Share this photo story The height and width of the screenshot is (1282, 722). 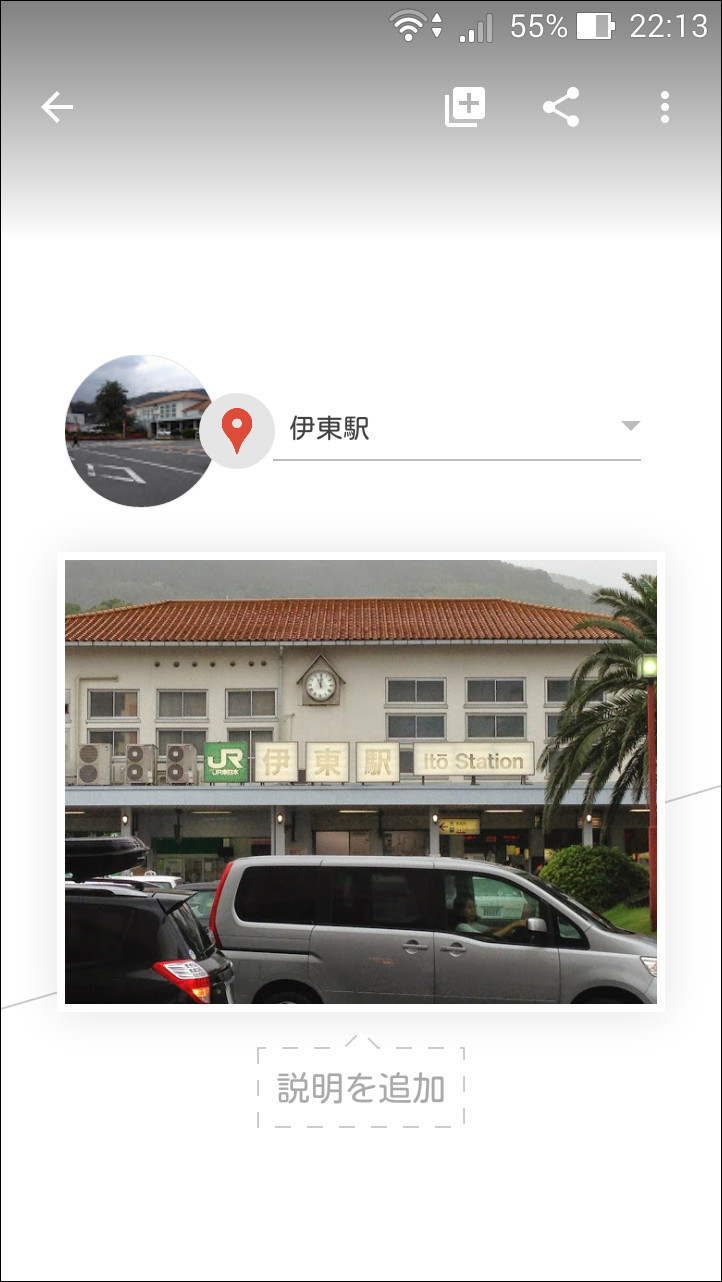pyautogui.click(x=561, y=107)
